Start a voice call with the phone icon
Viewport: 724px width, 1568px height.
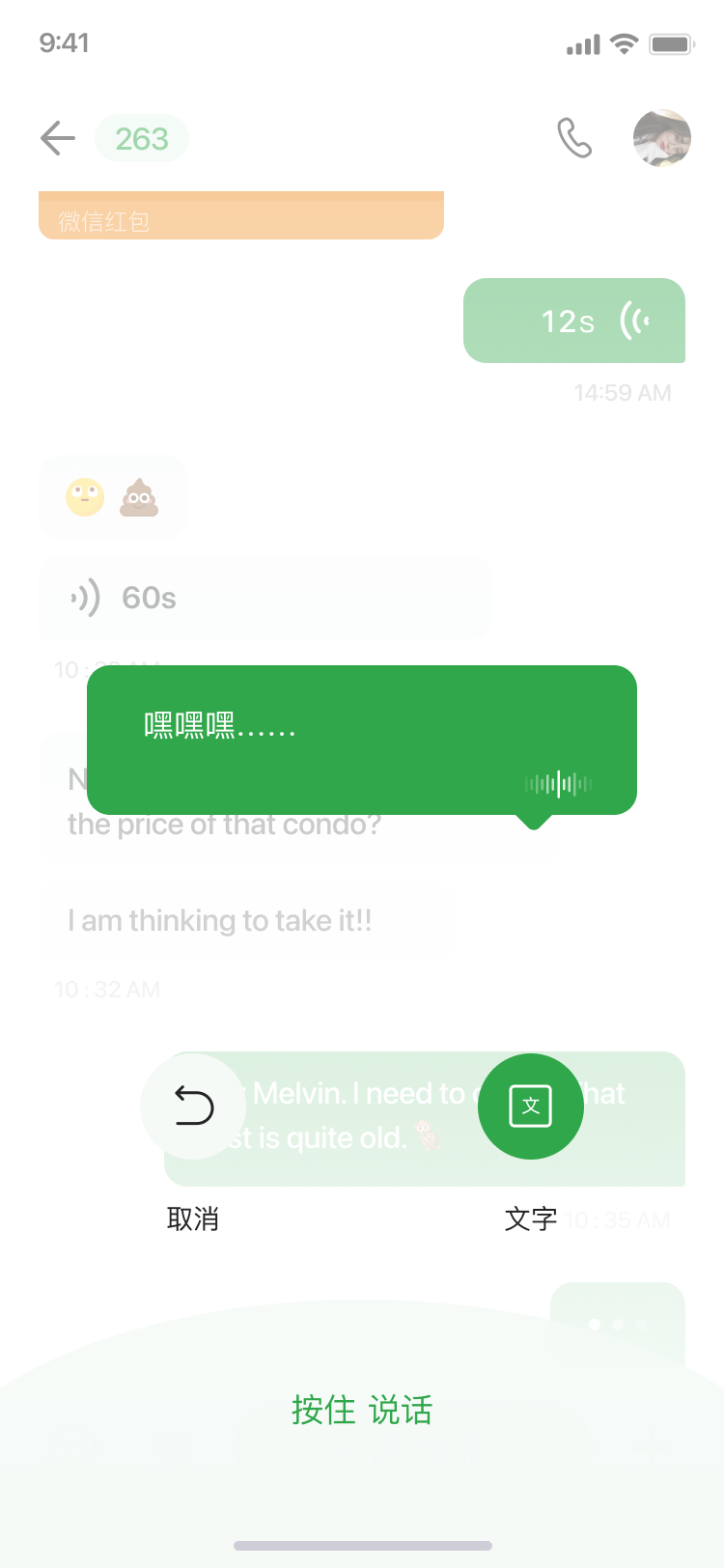point(574,138)
